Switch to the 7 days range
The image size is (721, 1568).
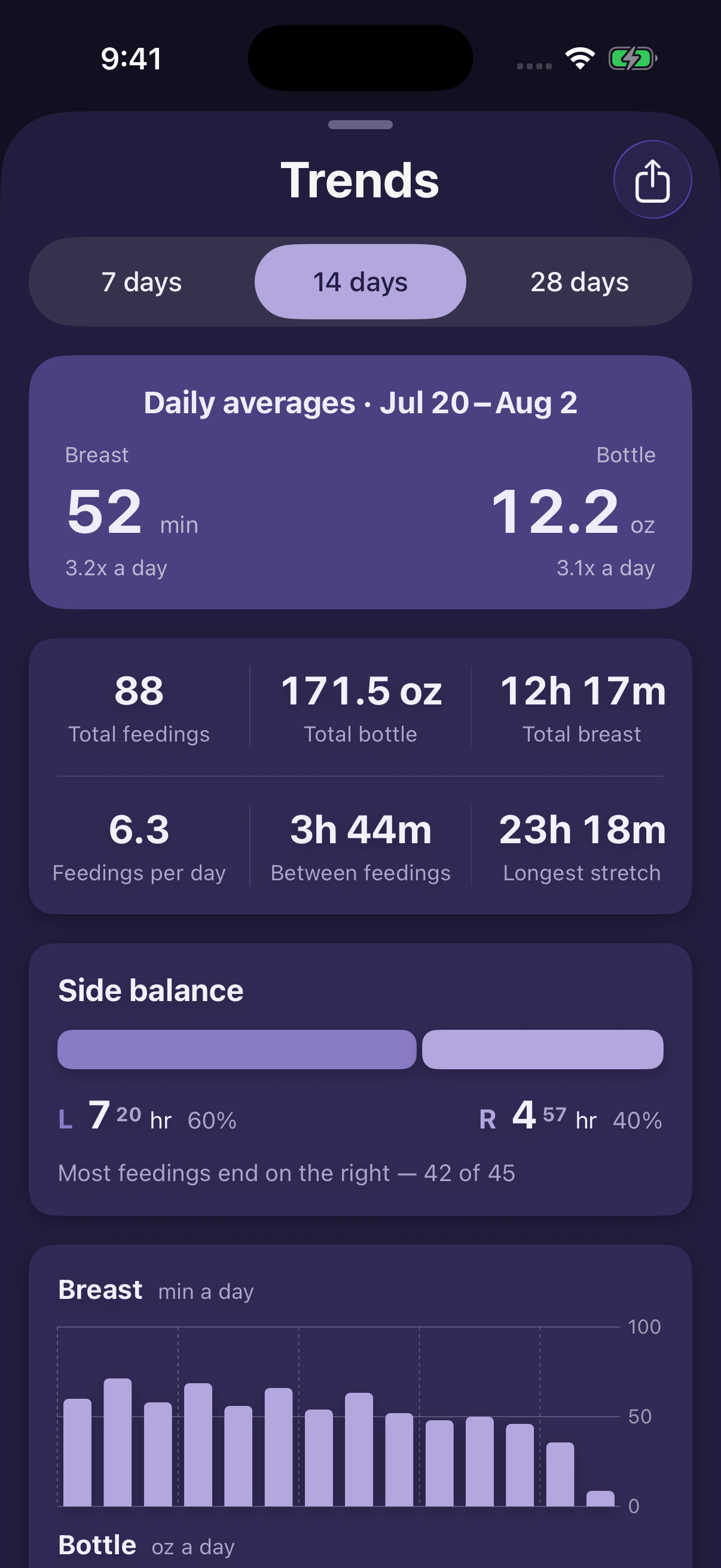[x=142, y=282]
